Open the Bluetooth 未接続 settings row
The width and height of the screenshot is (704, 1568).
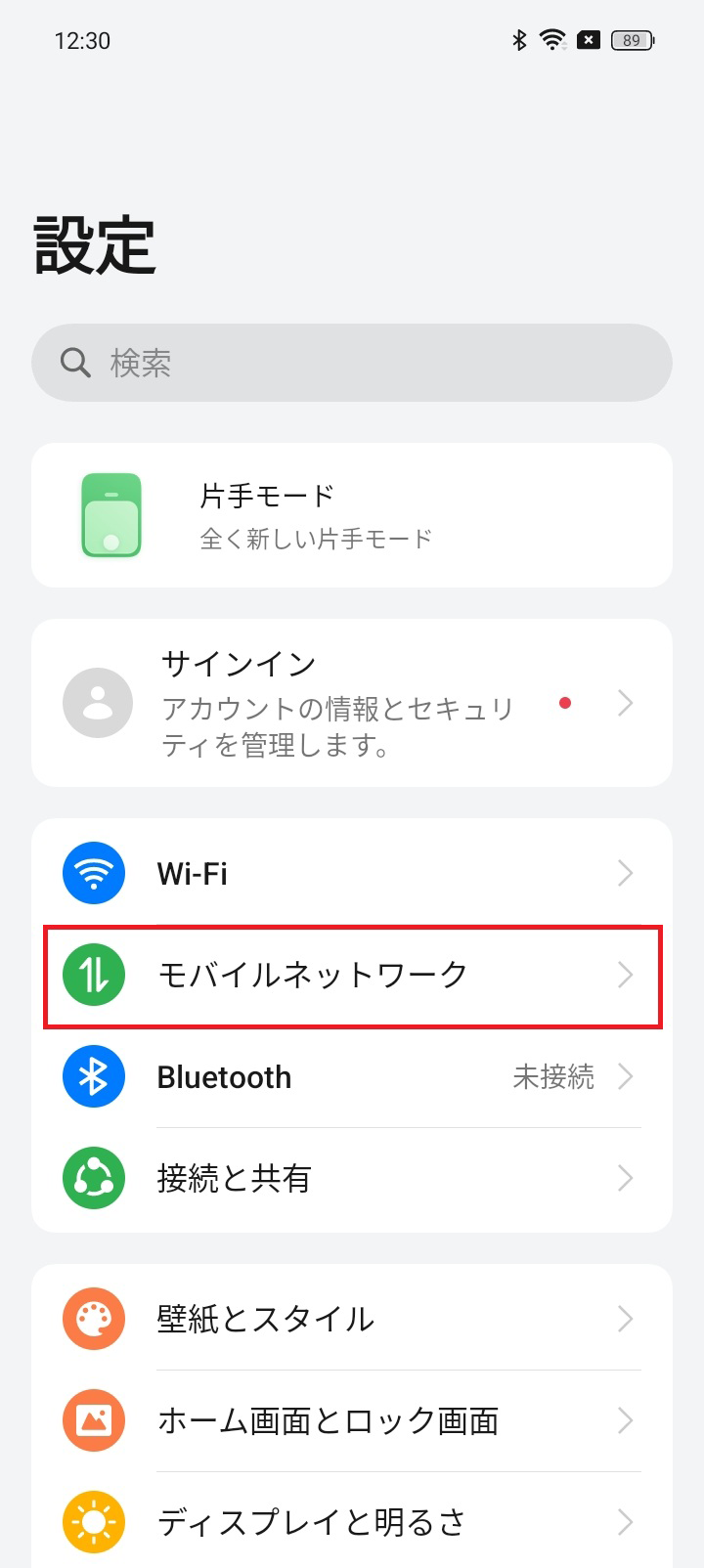(352, 1076)
